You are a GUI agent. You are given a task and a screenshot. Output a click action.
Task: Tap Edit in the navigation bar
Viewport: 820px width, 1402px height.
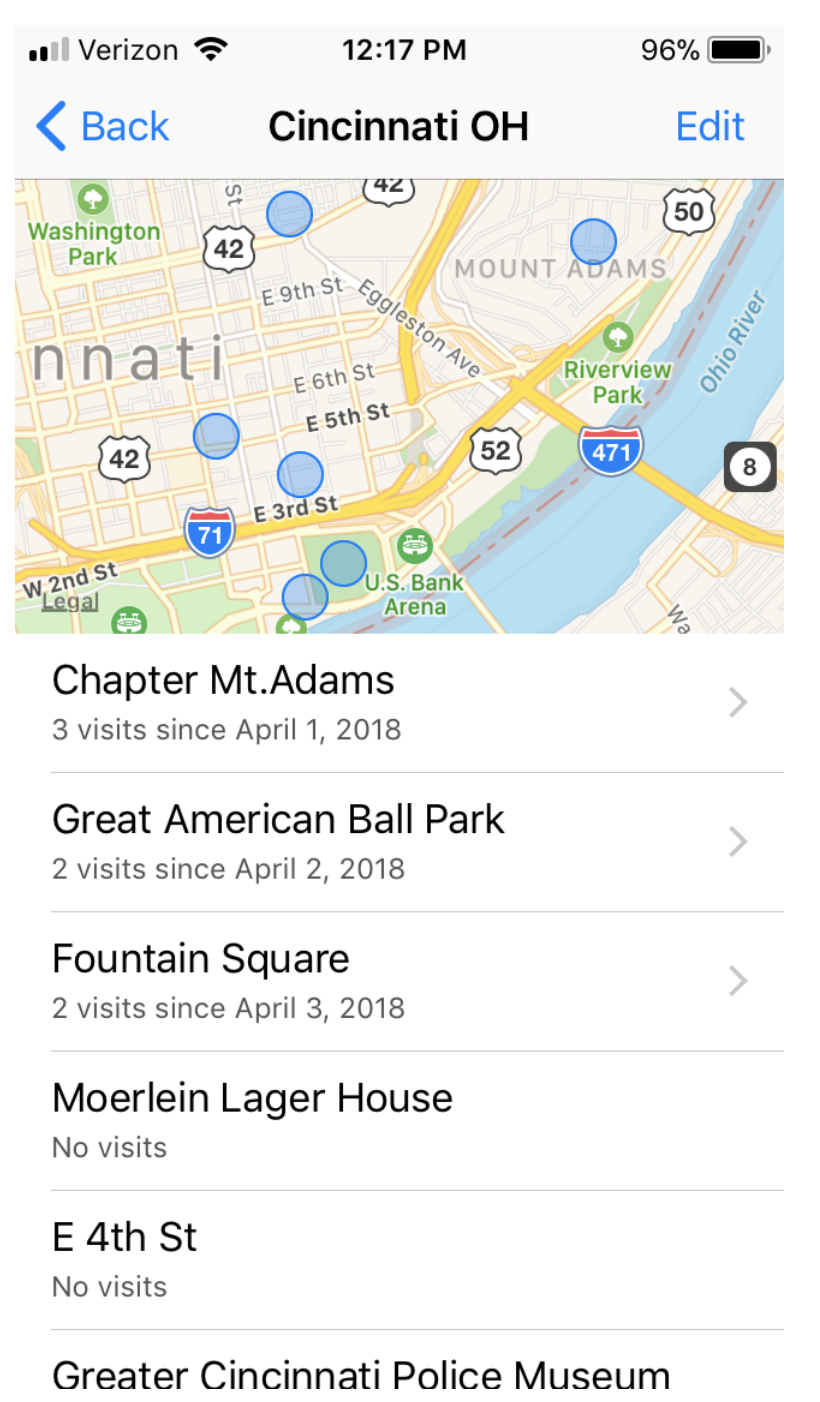click(710, 127)
